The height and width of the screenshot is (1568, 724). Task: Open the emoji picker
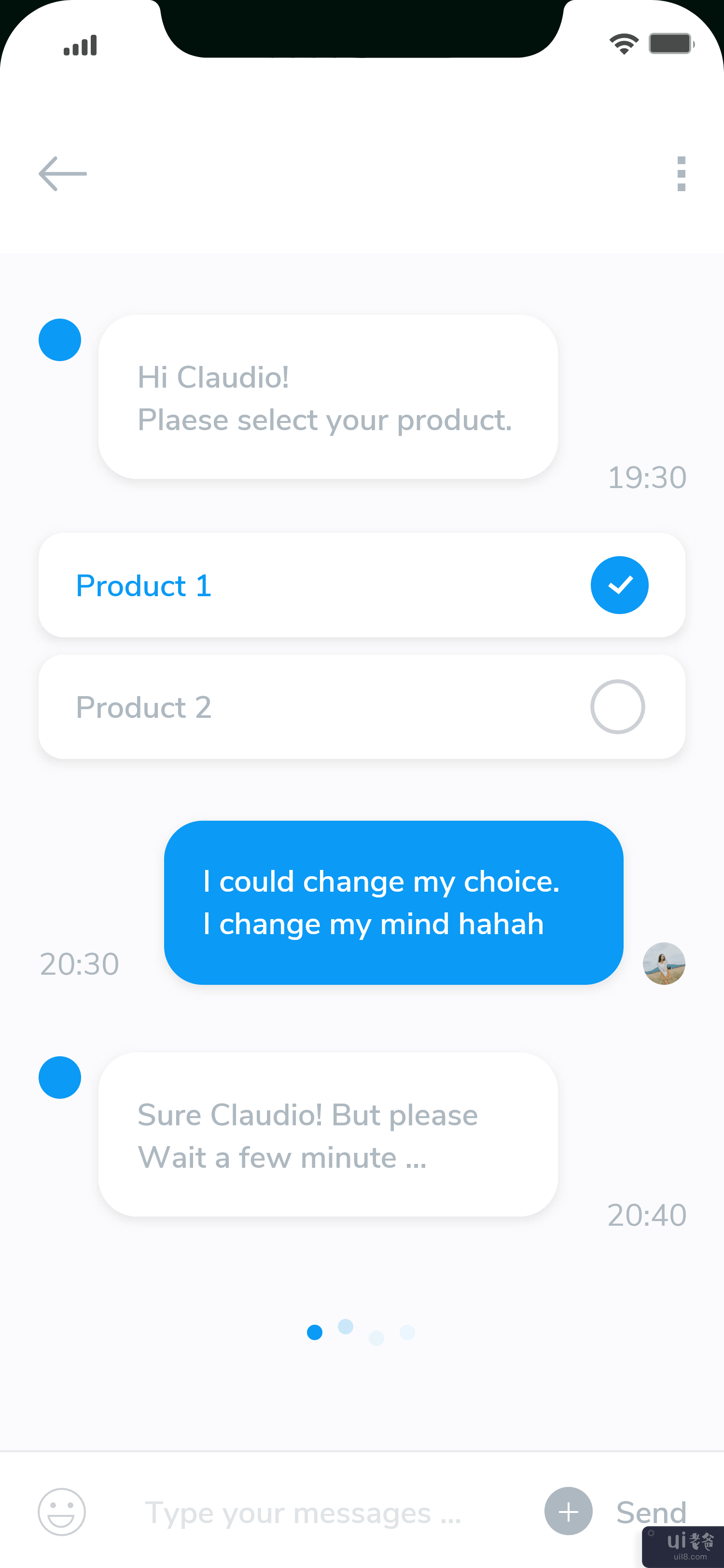point(61,1512)
